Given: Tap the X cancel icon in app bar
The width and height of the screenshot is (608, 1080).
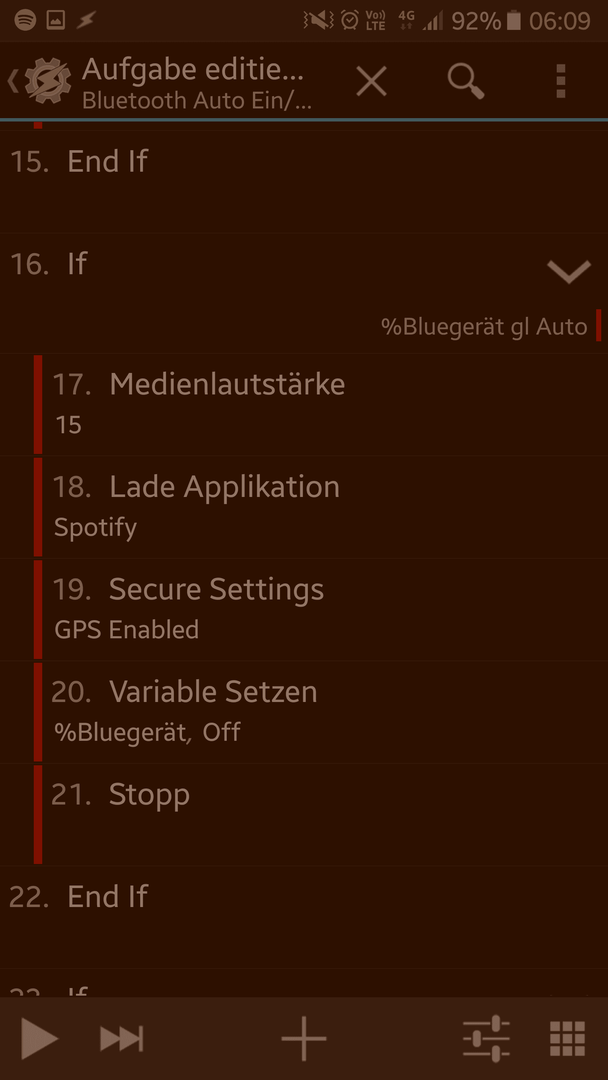Looking at the screenshot, I should click(x=371, y=81).
